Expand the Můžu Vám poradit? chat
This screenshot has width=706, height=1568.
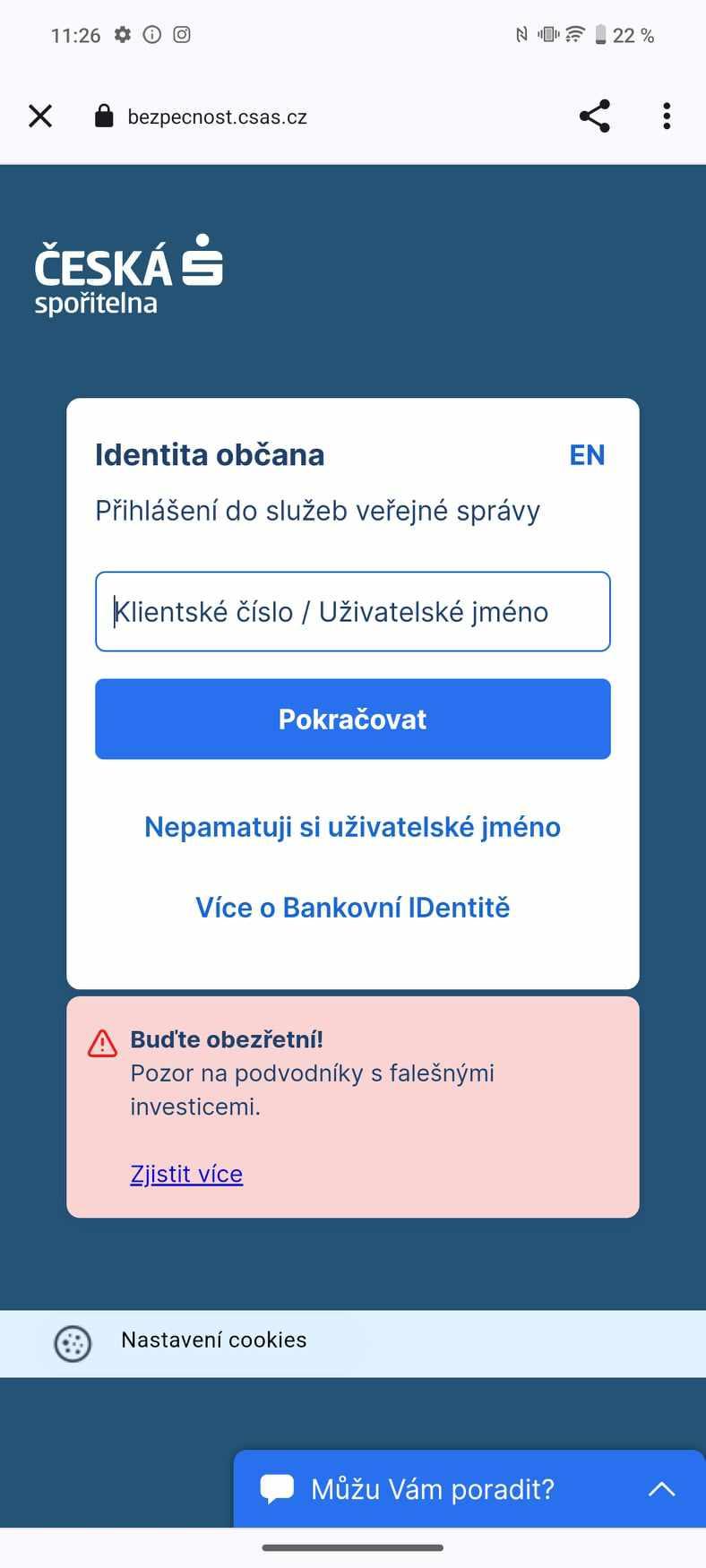point(469,1489)
